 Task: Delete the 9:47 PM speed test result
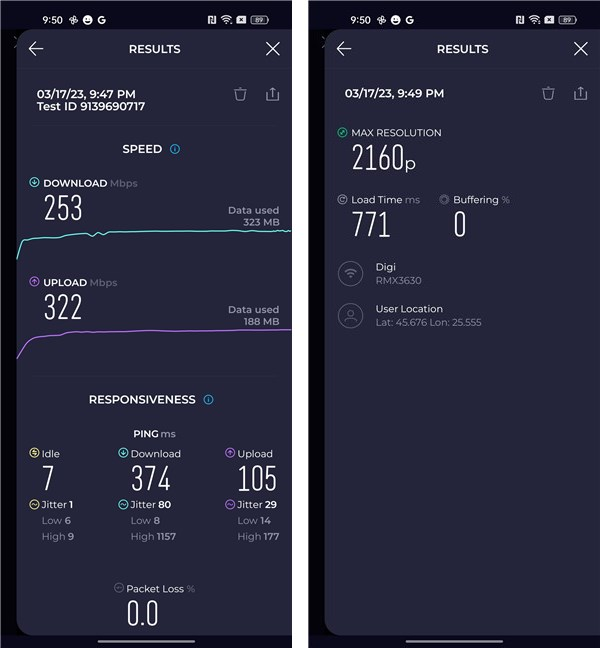click(240, 94)
